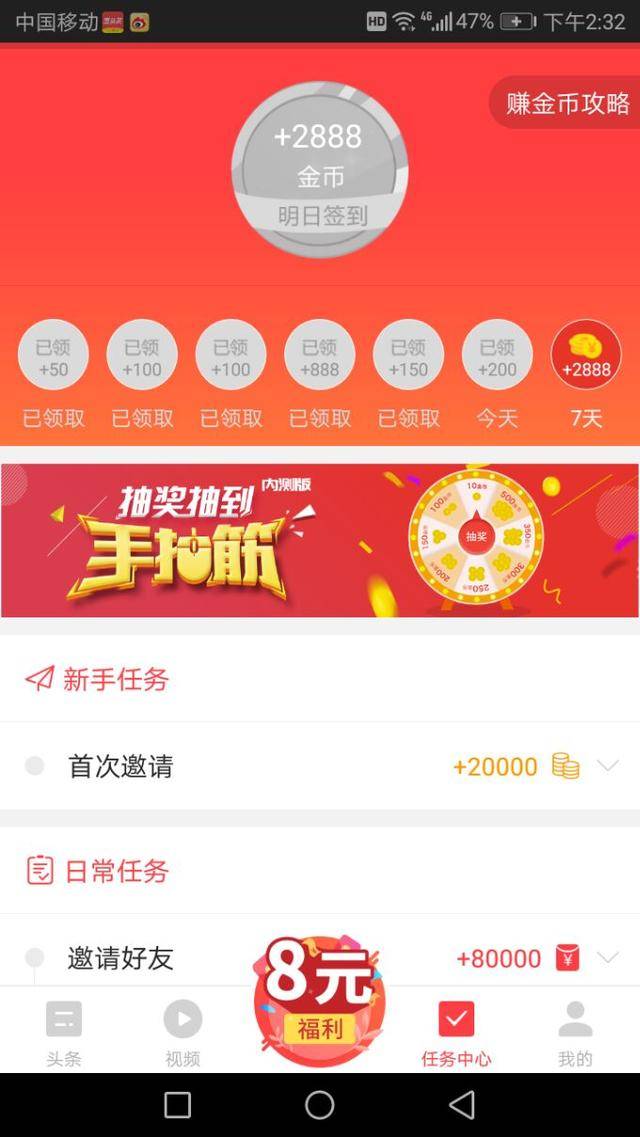This screenshot has width=640, height=1137.
Task: Go to the system home screen
Action: coord(320,1105)
